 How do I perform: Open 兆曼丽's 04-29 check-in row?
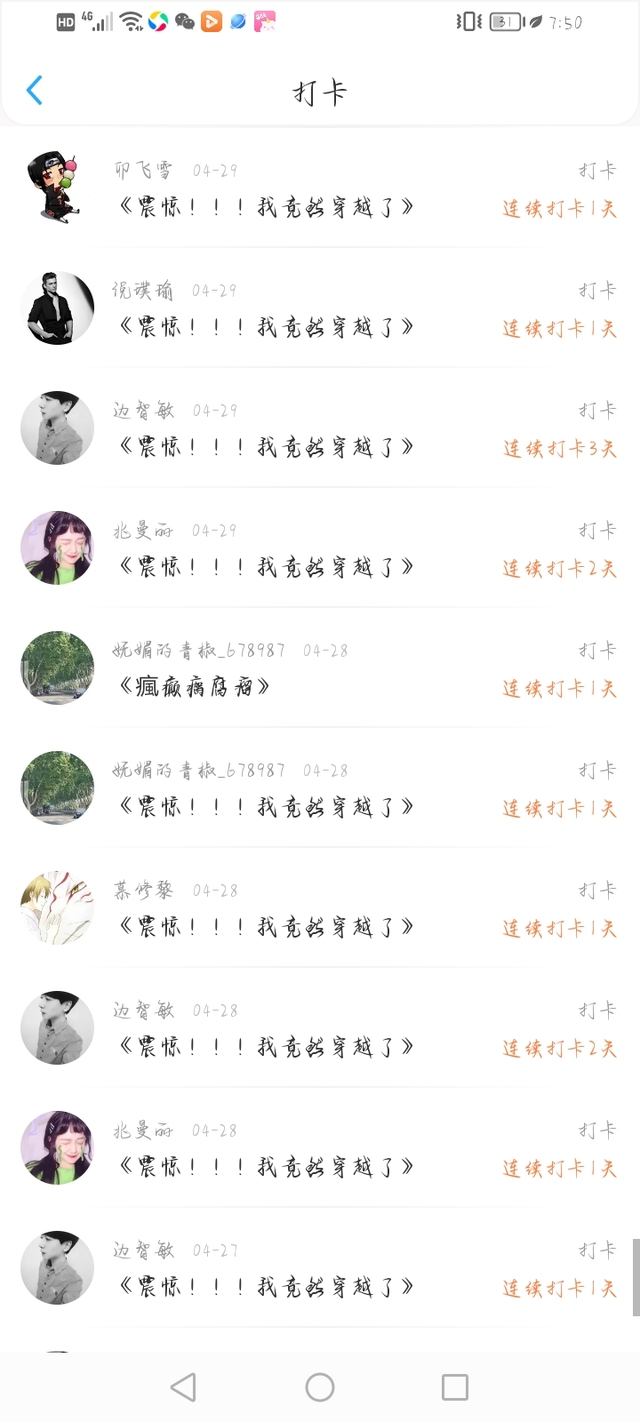265,567
